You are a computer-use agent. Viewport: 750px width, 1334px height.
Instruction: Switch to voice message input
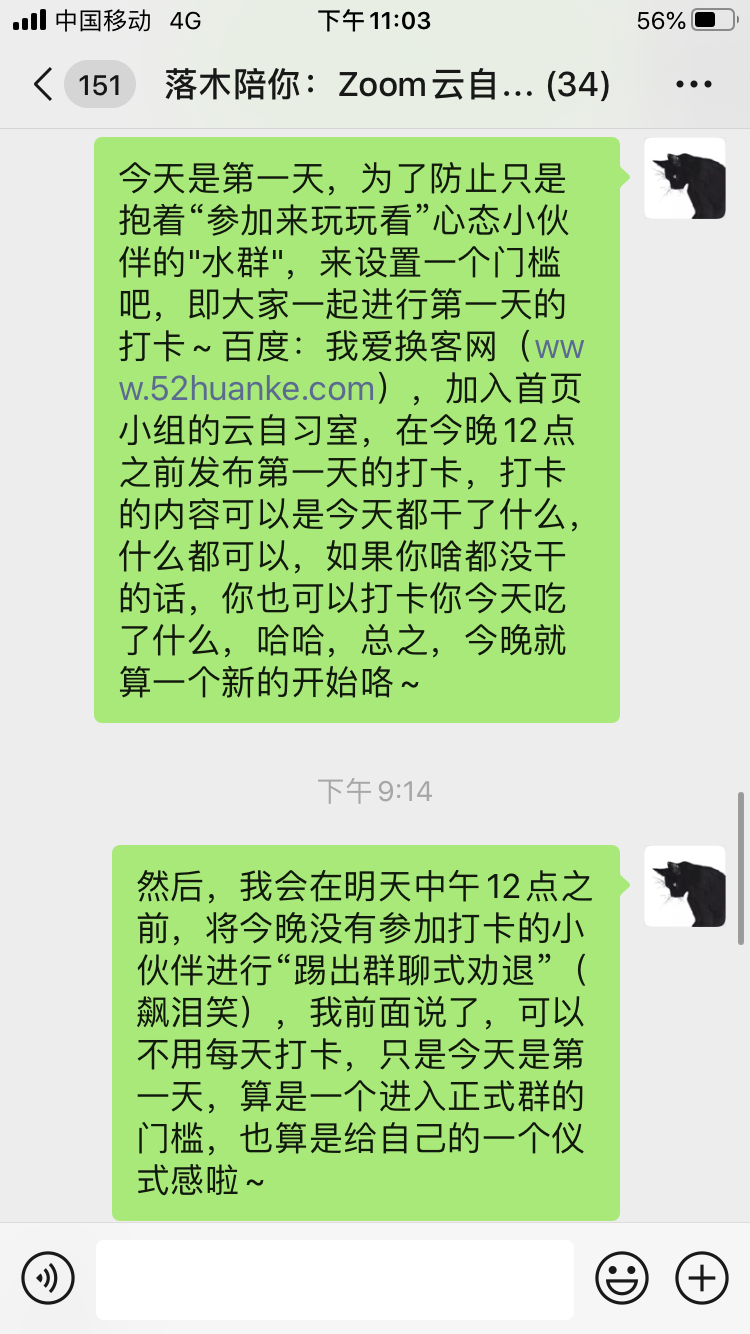(x=48, y=1277)
